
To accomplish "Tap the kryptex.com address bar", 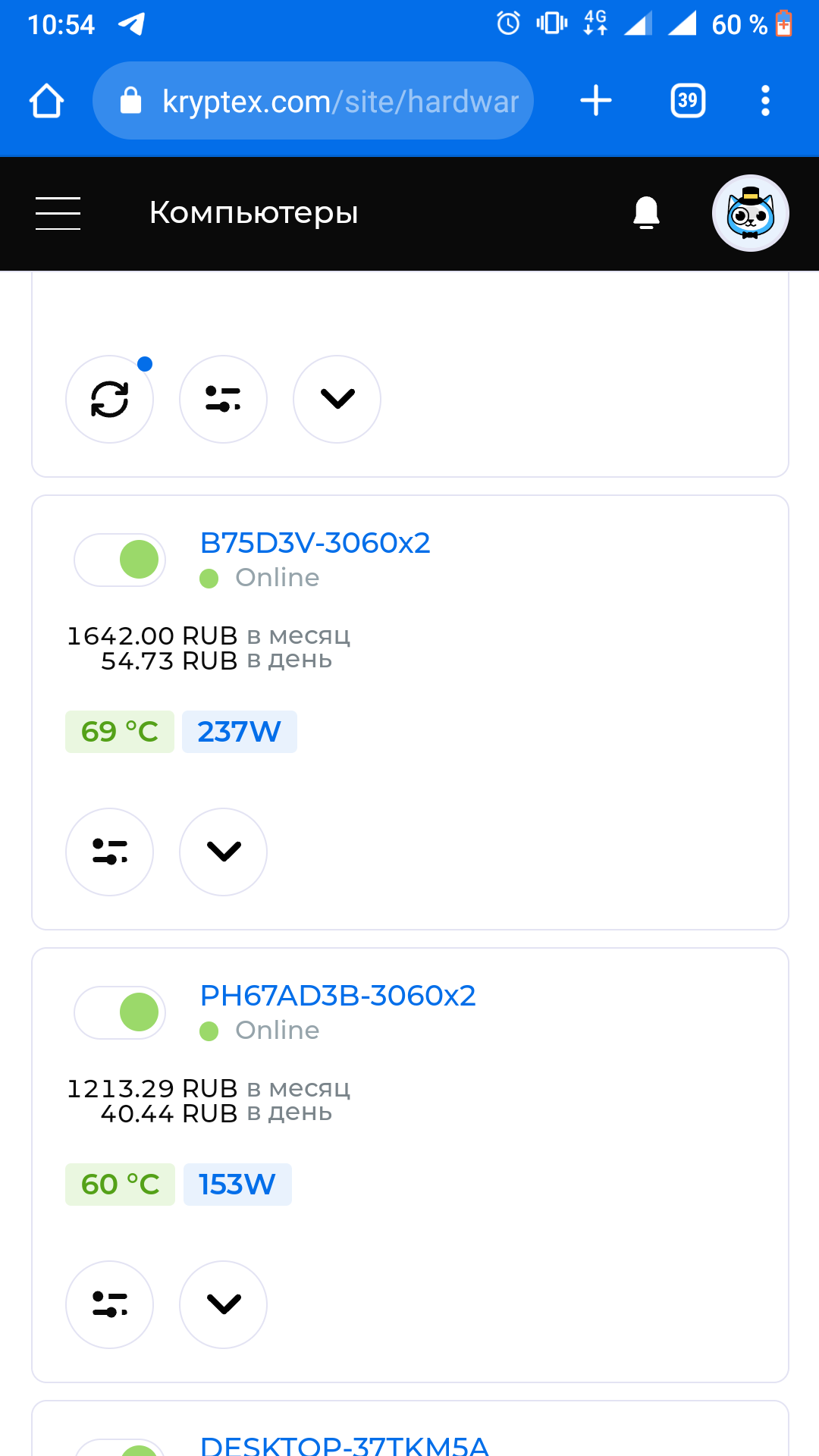I will coord(313,101).
